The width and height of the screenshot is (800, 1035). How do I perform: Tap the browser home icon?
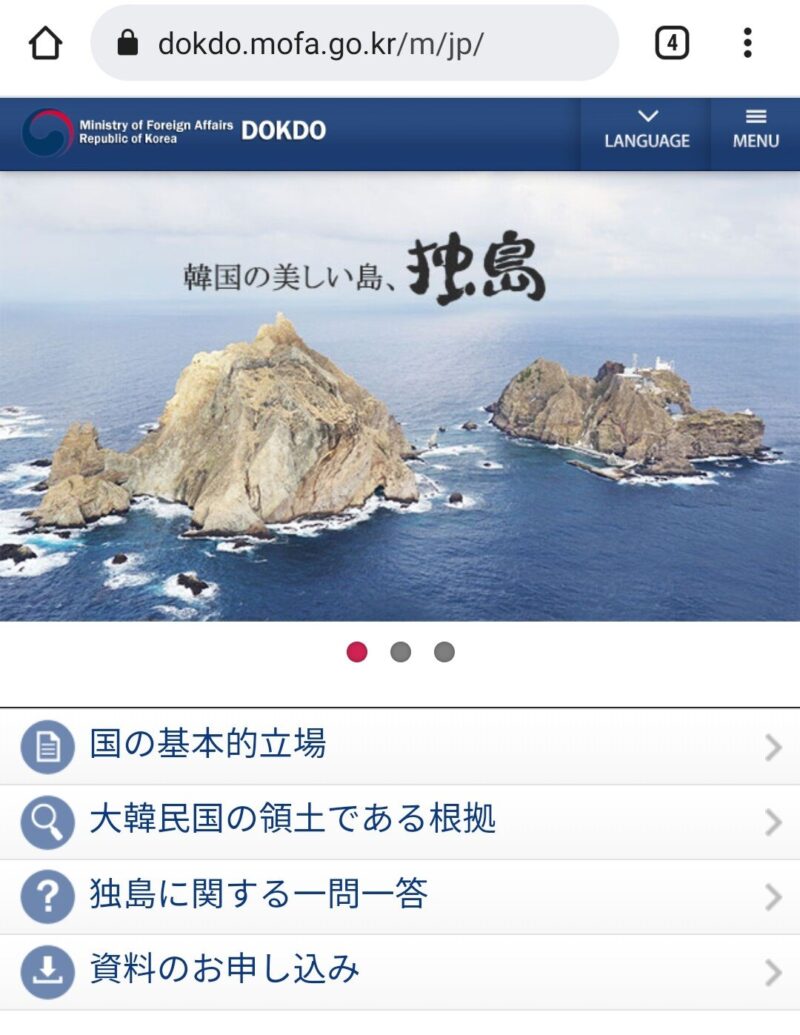tap(46, 43)
